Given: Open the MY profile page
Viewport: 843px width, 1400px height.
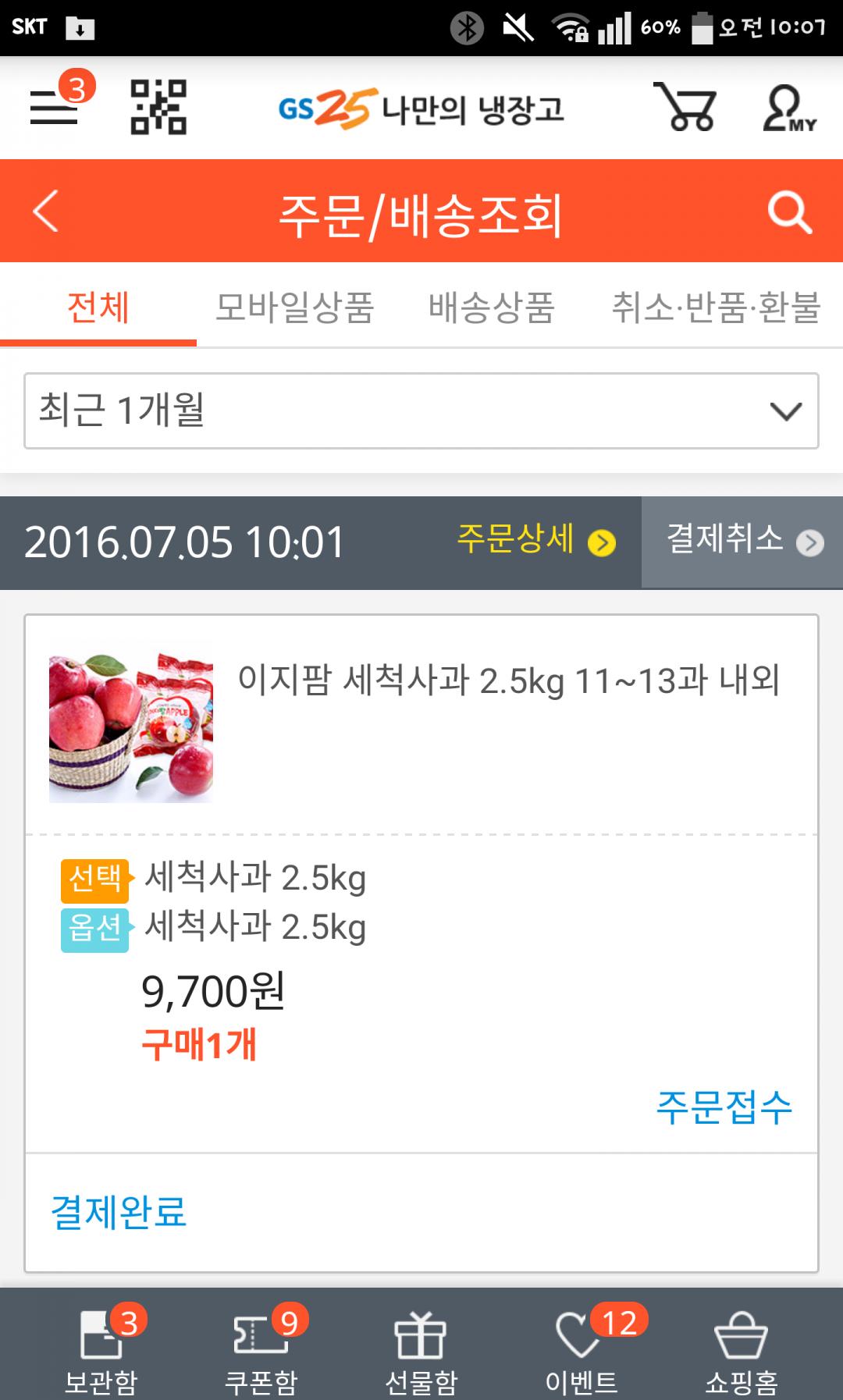Looking at the screenshot, I should click(788, 108).
